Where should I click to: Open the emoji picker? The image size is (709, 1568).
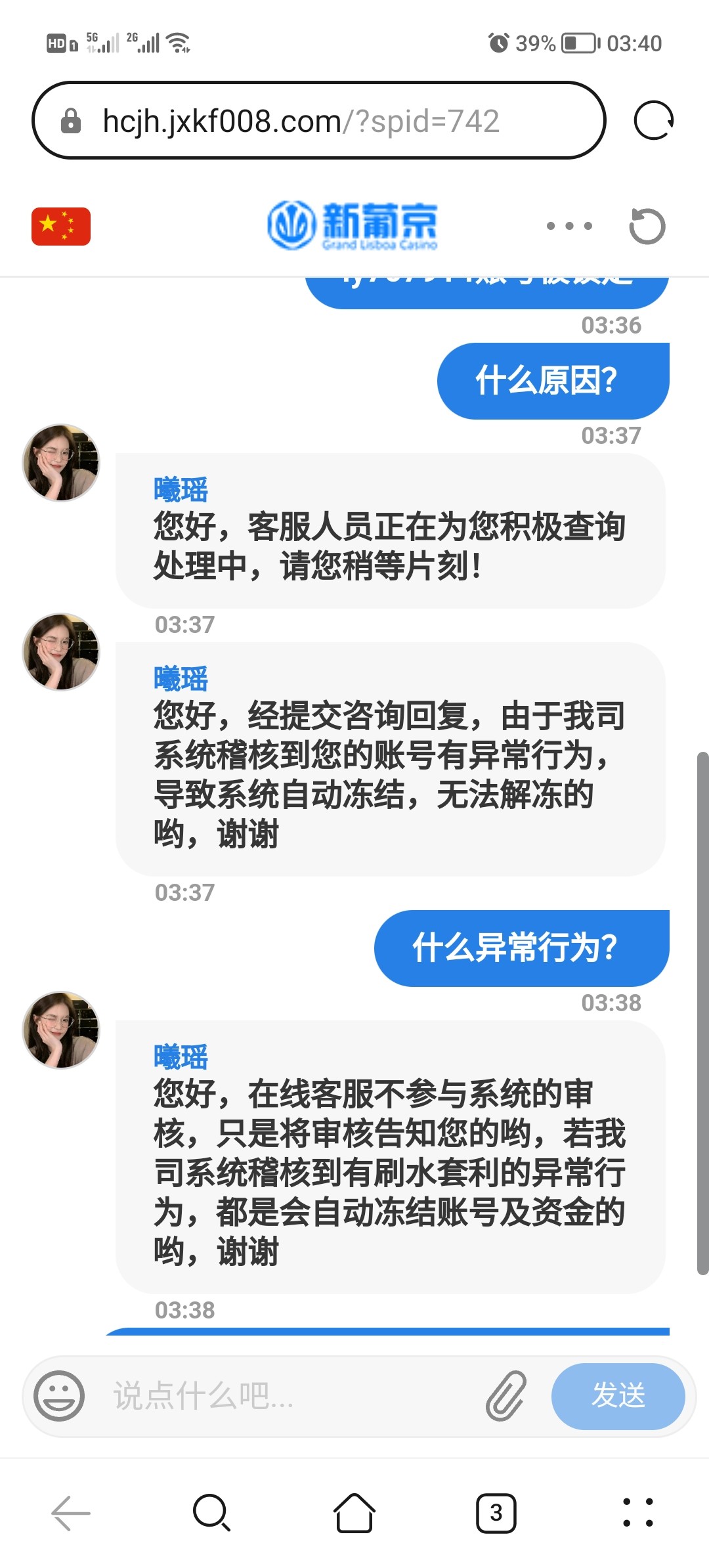tap(59, 1396)
